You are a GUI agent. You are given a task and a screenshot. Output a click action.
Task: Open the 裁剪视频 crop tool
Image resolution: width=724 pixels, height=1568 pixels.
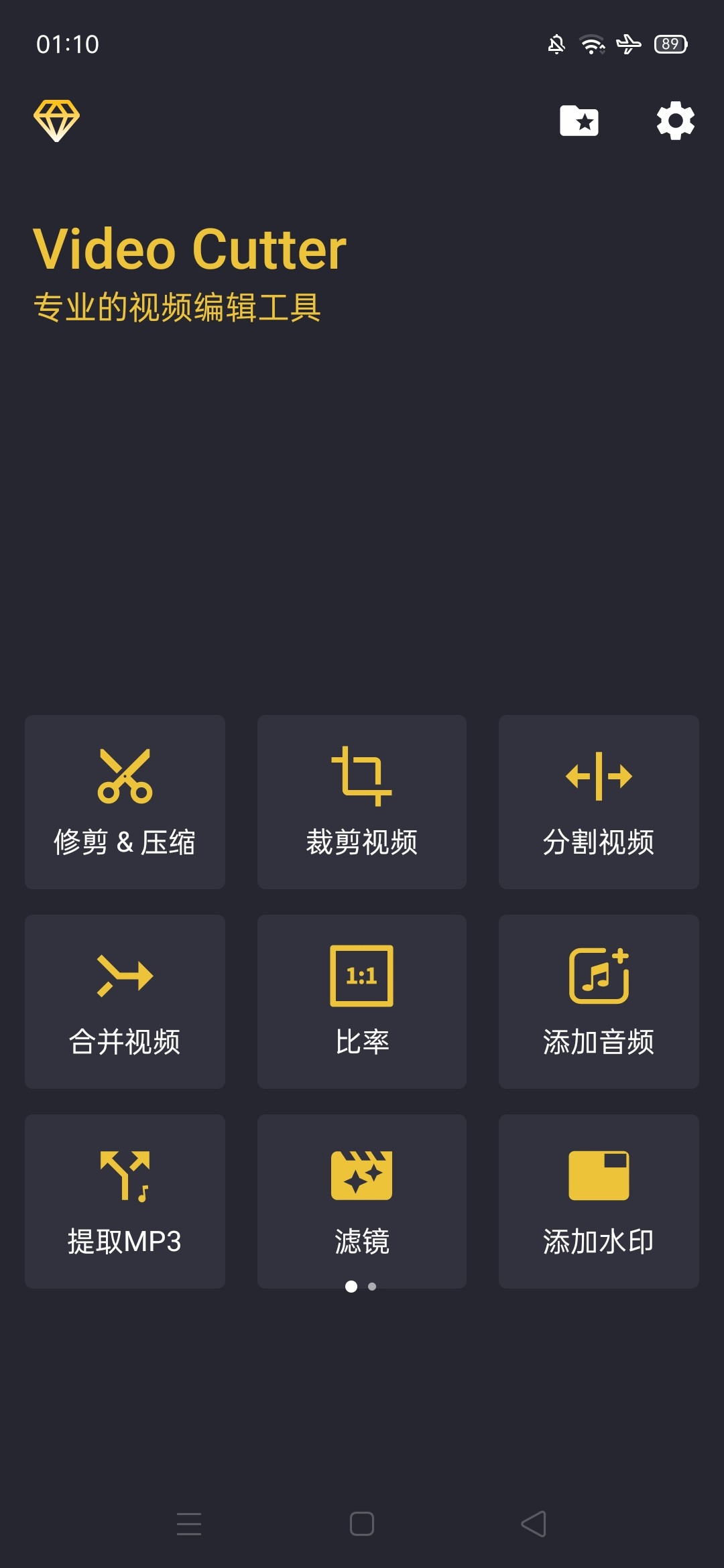(x=362, y=802)
